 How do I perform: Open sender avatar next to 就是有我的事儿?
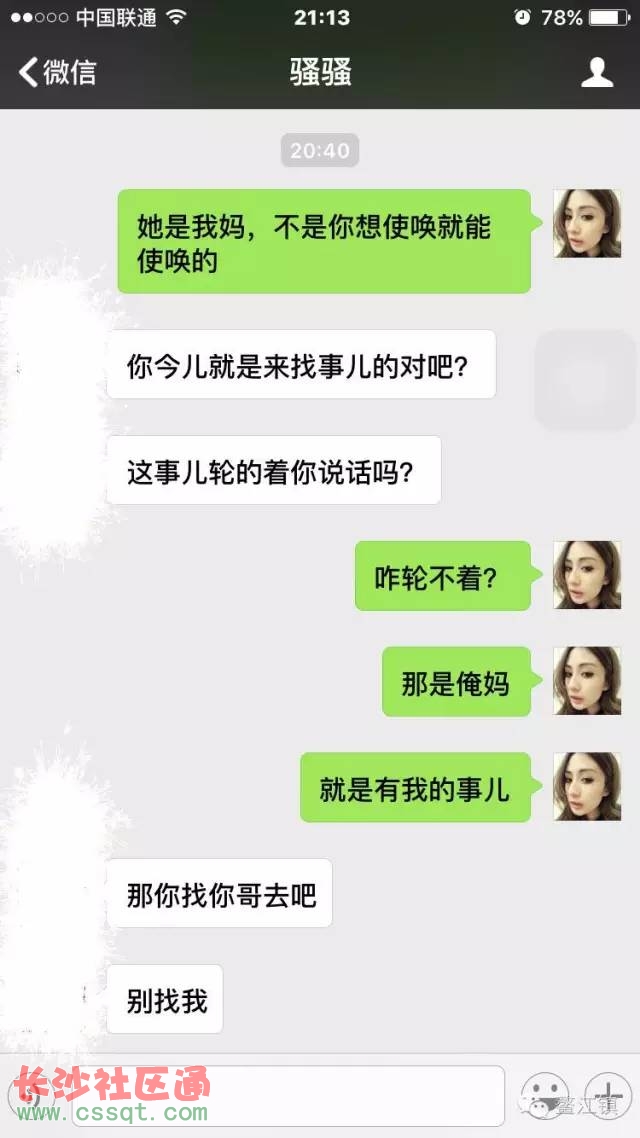point(587,787)
